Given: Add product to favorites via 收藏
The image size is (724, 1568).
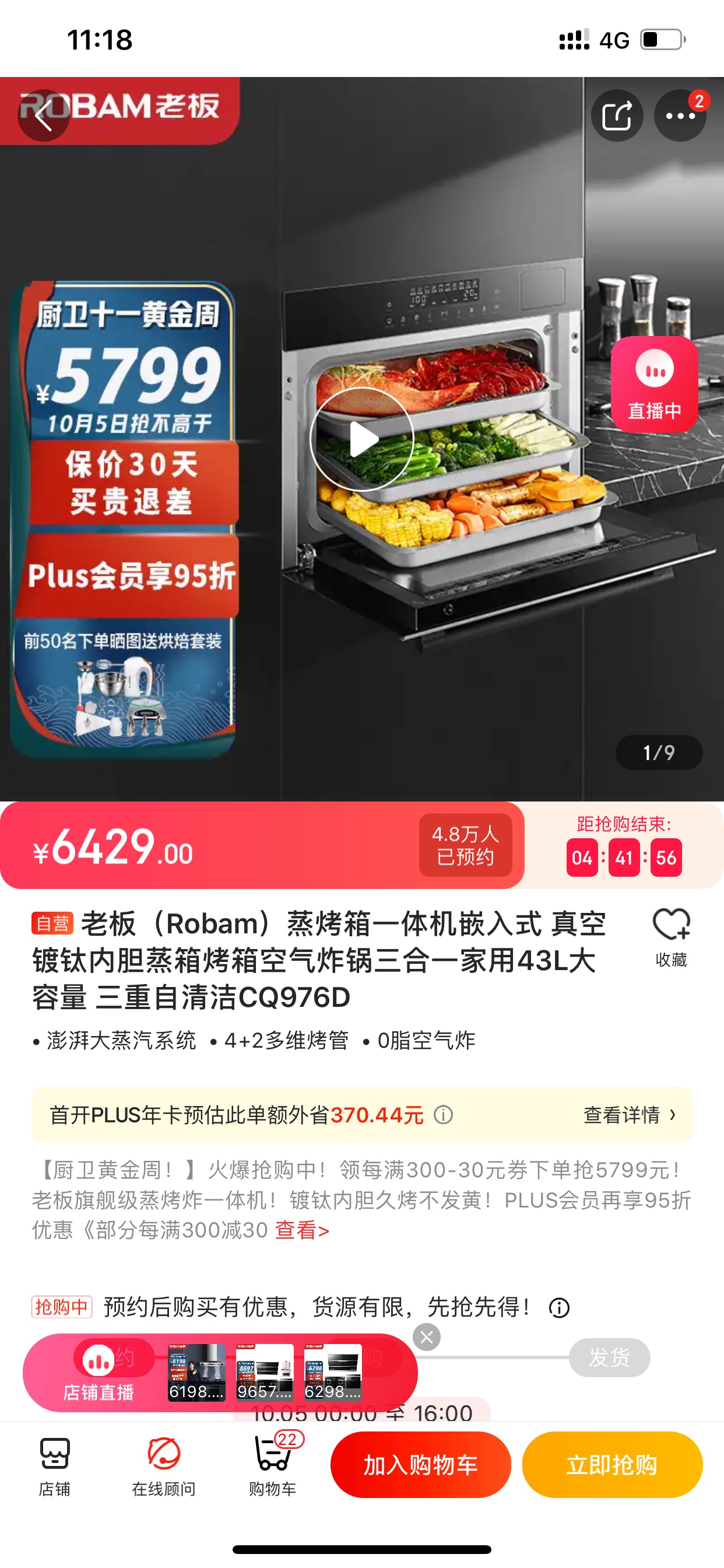Looking at the screenshot, I should [x=671, y=937].
